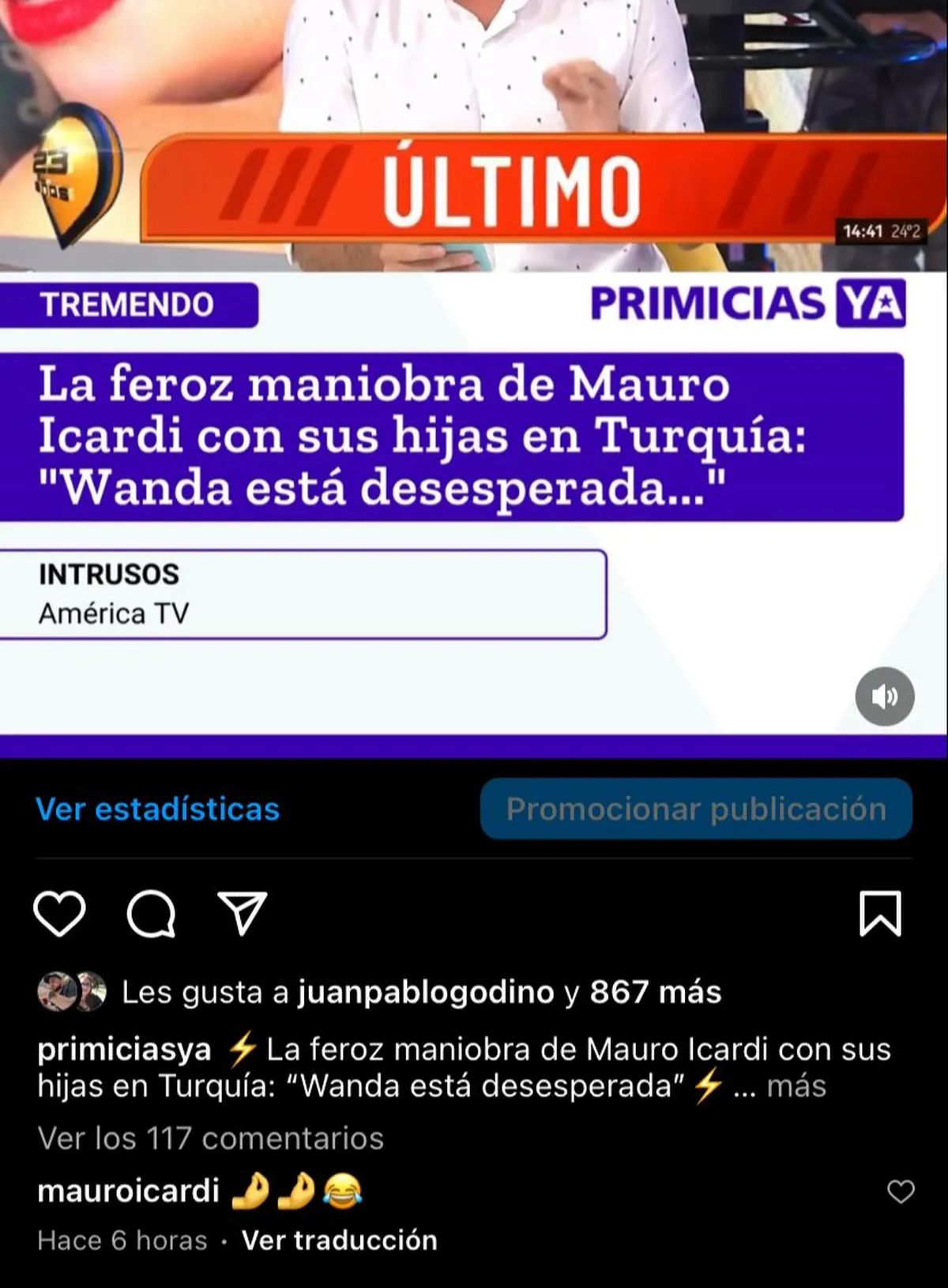Like mauroicardi's comment

point(901,1192)
